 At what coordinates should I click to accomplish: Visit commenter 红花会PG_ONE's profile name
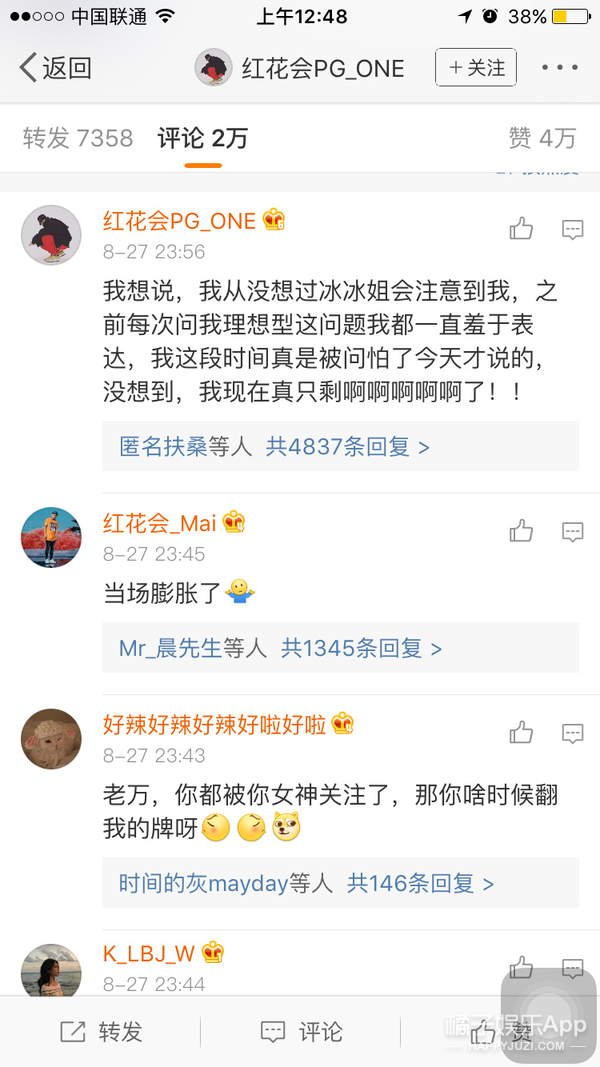click(180, 221)
